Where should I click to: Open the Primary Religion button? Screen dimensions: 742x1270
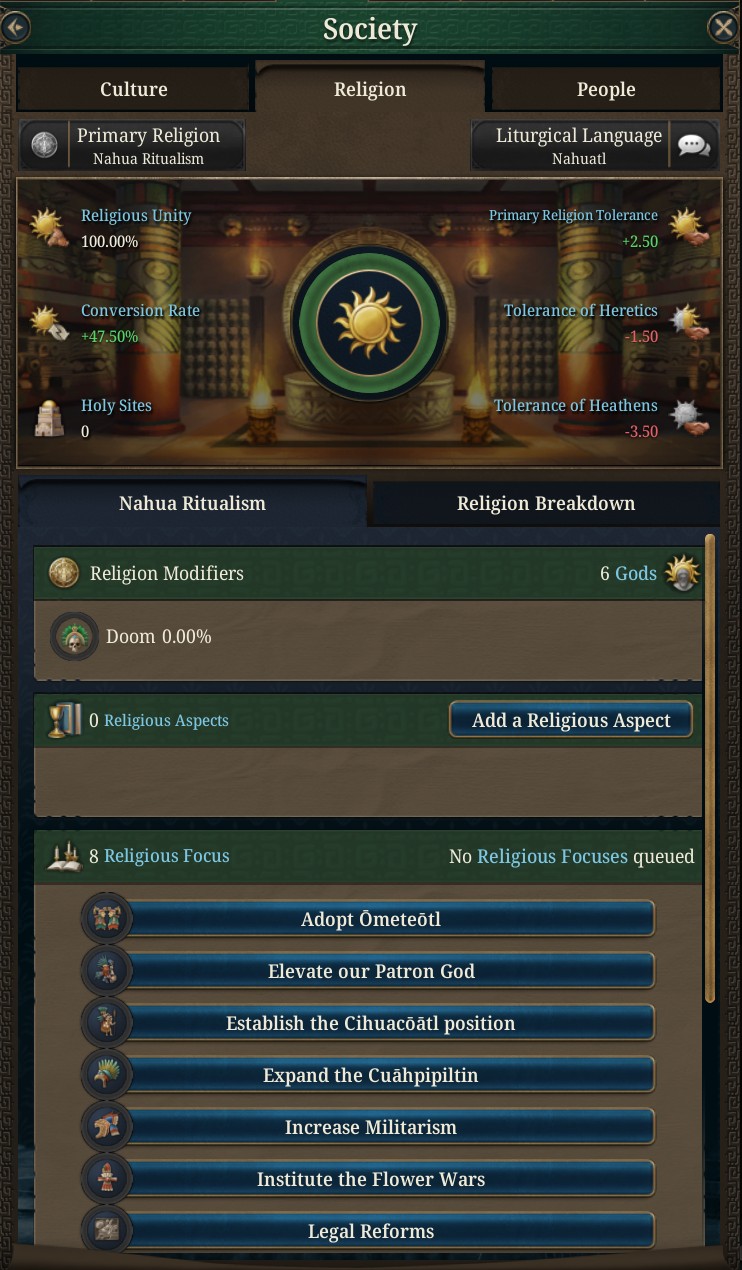tap(132, 146)
